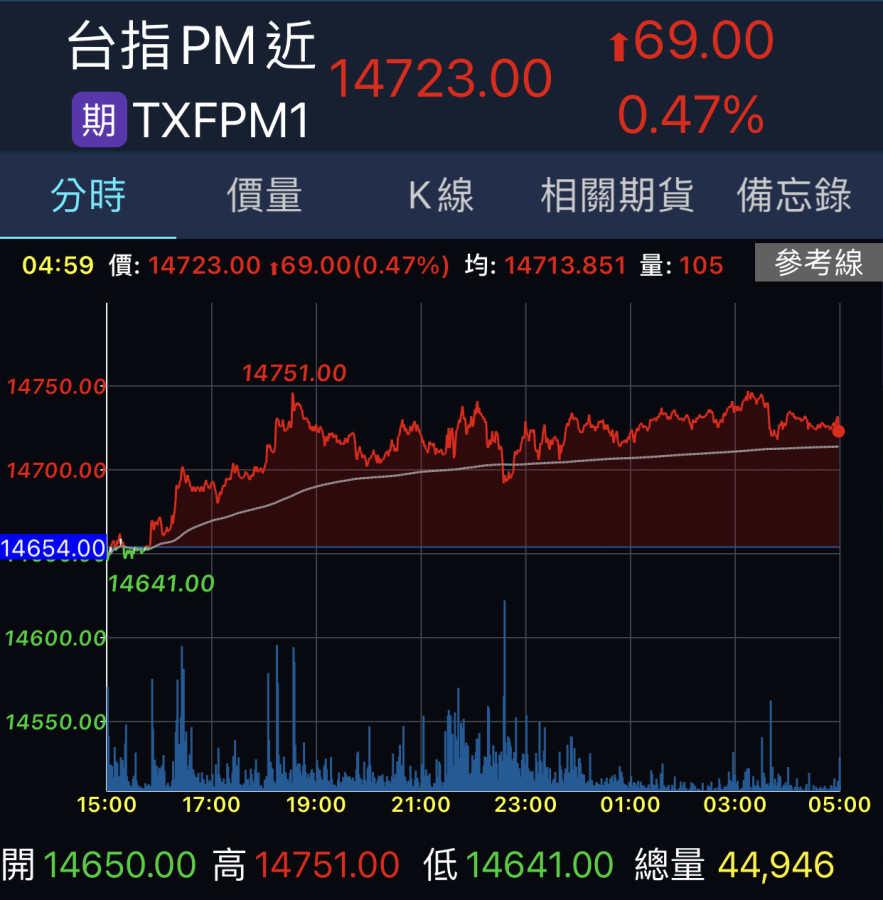The width and height of the screenshot is (883, 900).
Task: Tap the 參考線 button
Action: pos(818,264)
